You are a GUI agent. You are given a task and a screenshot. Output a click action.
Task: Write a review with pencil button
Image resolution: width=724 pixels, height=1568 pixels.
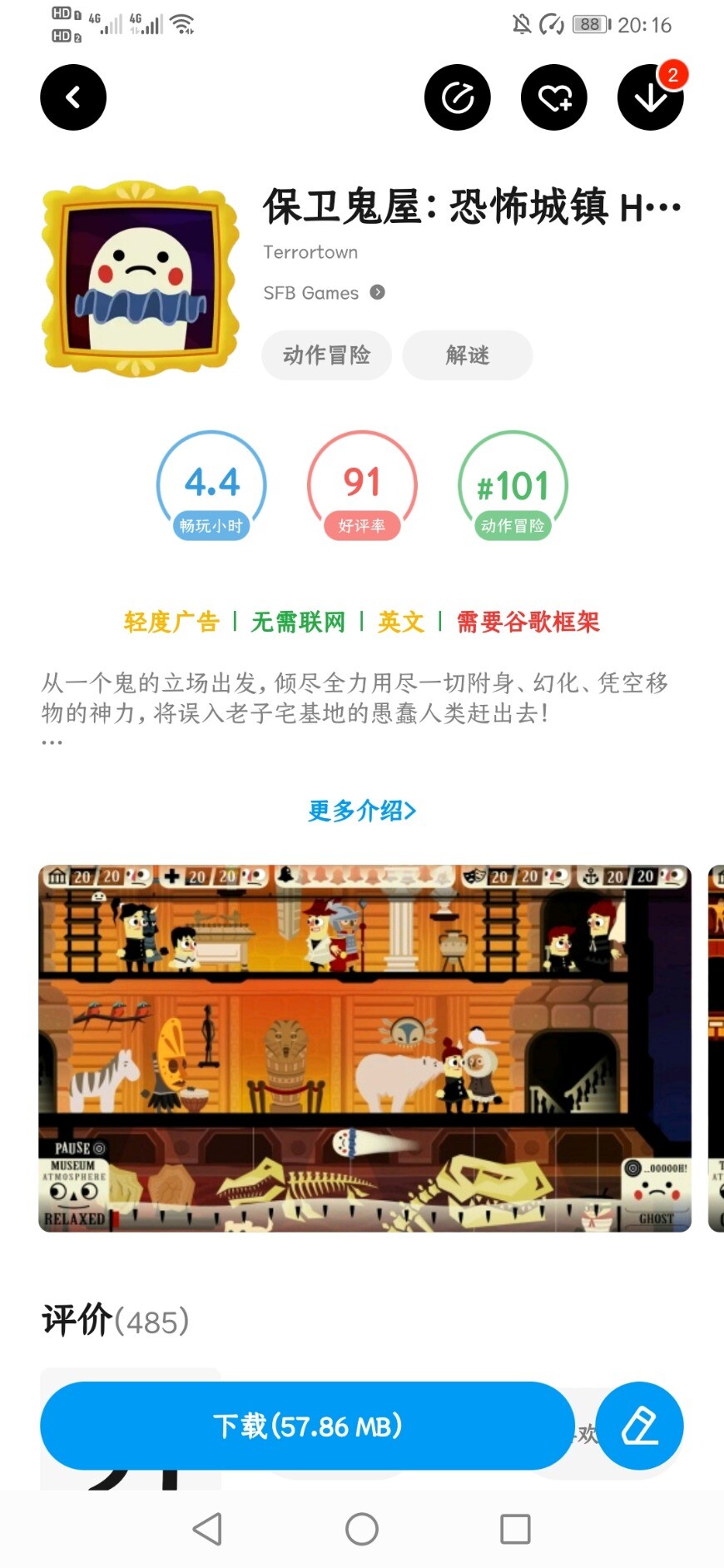coord(639,1426)
